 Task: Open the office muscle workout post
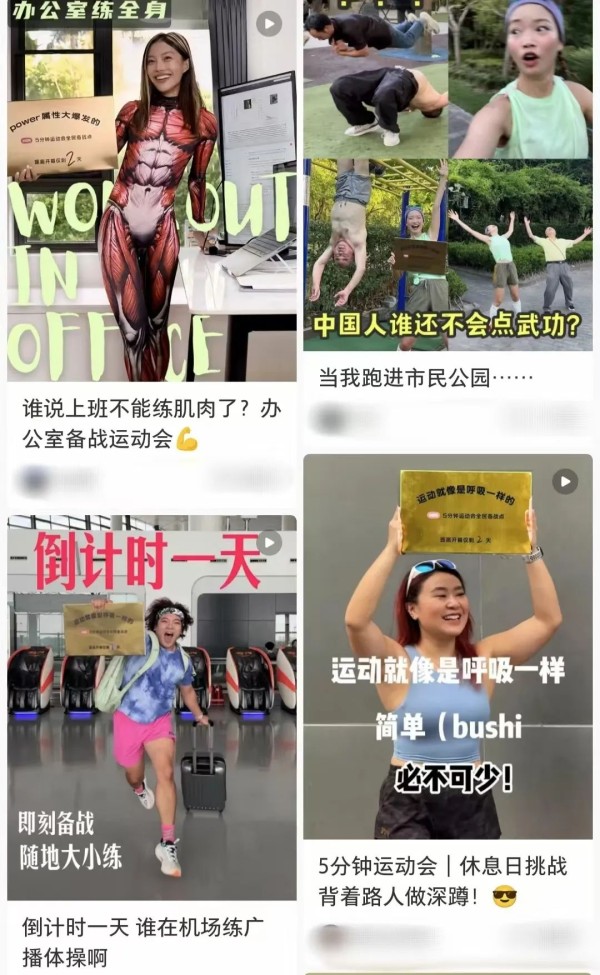(x=152, y=200)
